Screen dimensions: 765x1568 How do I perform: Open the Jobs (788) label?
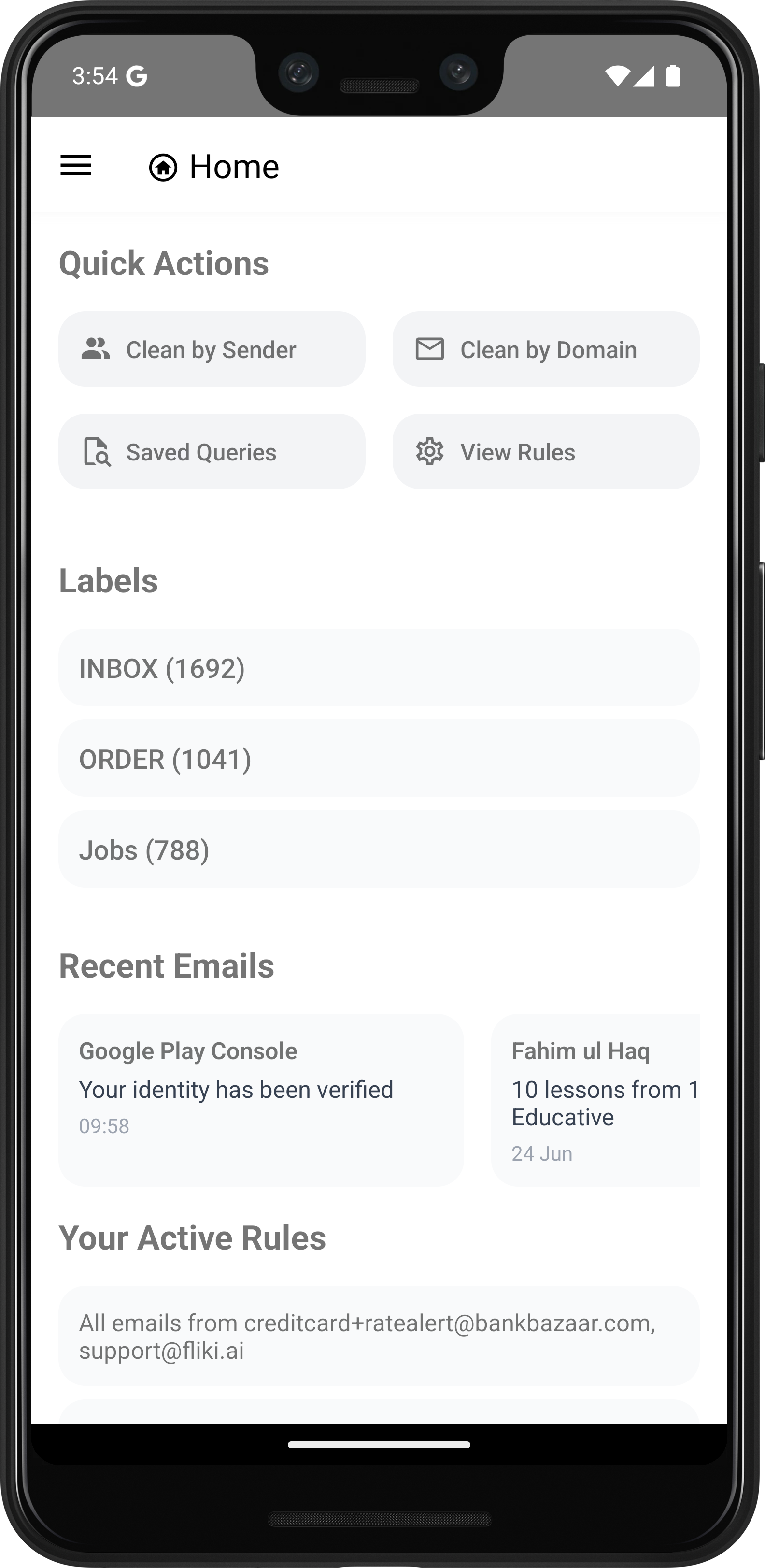click(x=379, y=849)
